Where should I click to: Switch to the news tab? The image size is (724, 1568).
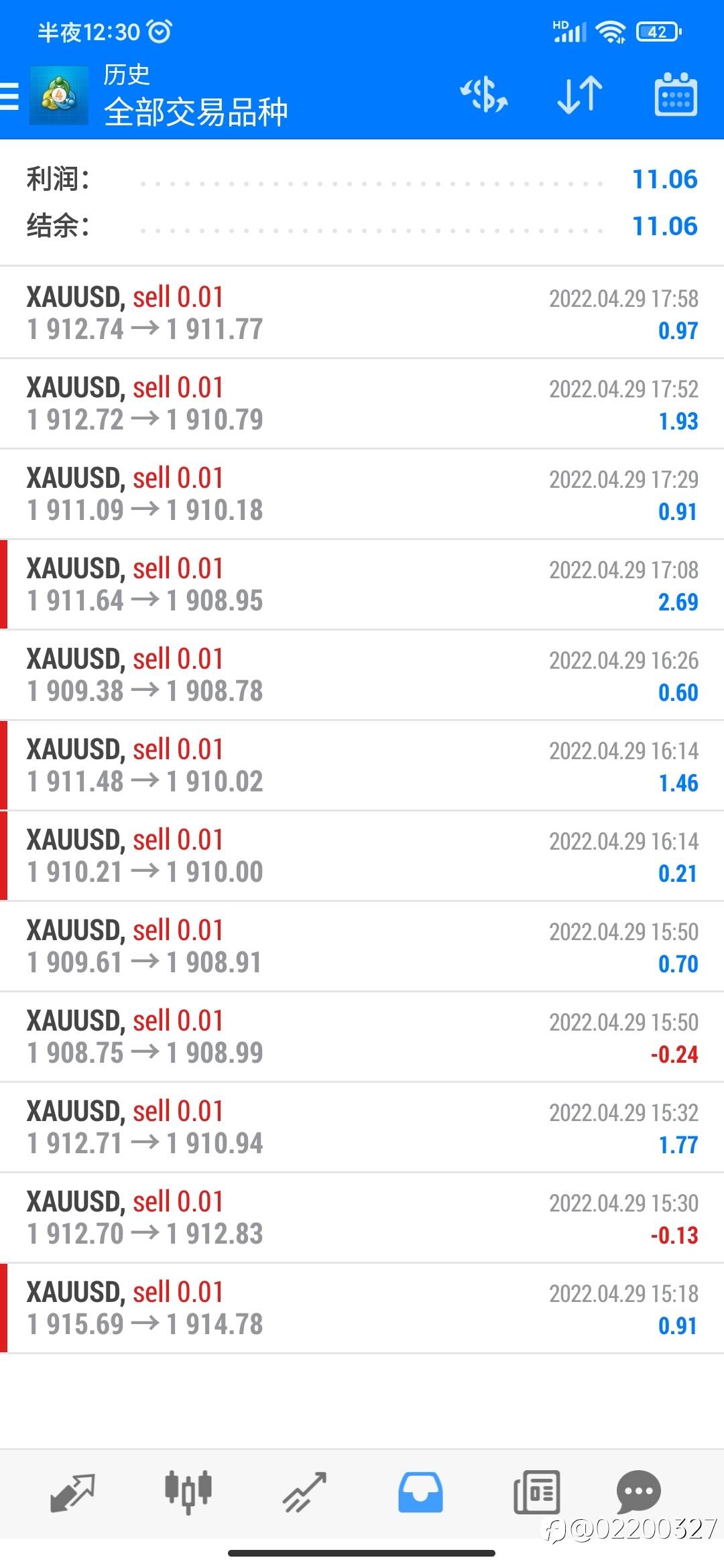point(536,1492)
